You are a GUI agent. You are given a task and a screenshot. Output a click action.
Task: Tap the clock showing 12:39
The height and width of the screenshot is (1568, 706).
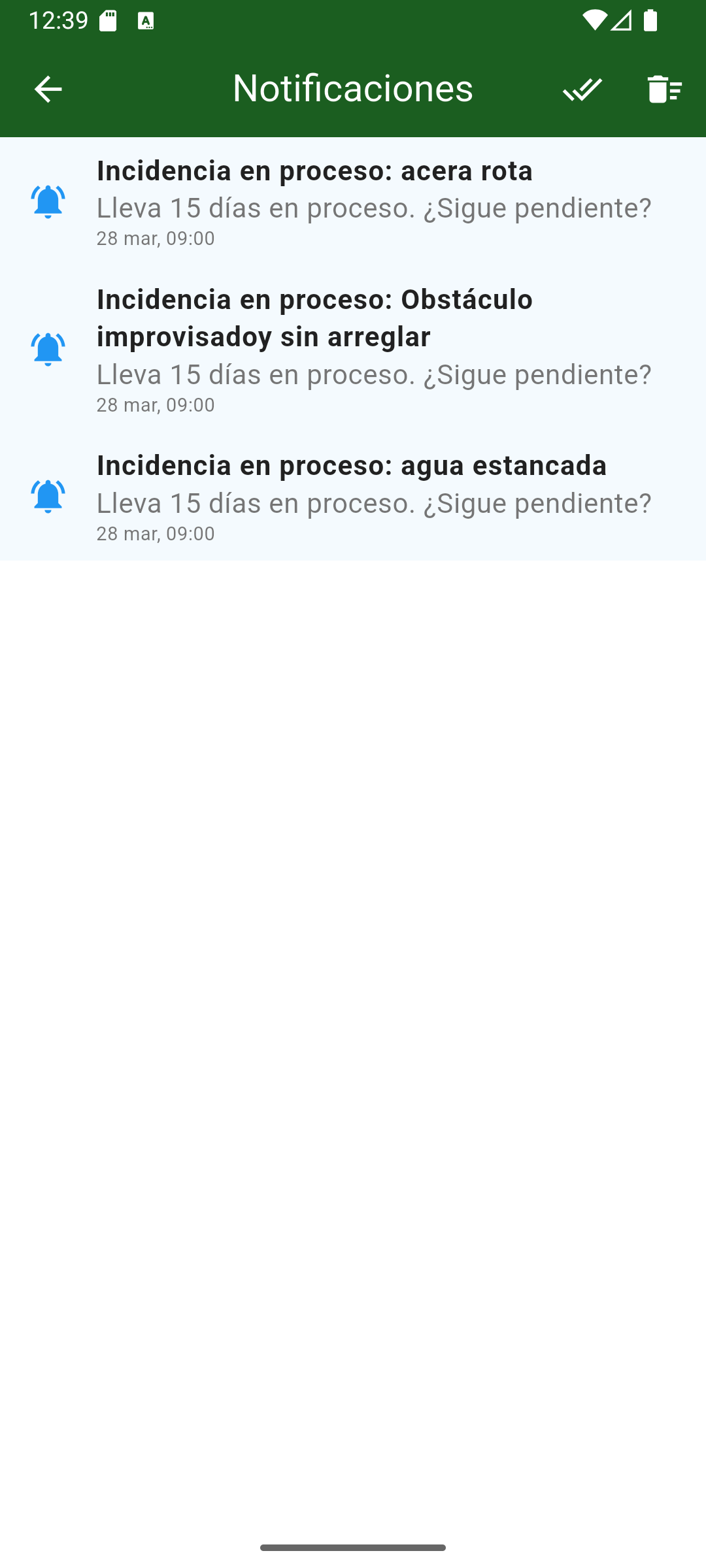60,20
